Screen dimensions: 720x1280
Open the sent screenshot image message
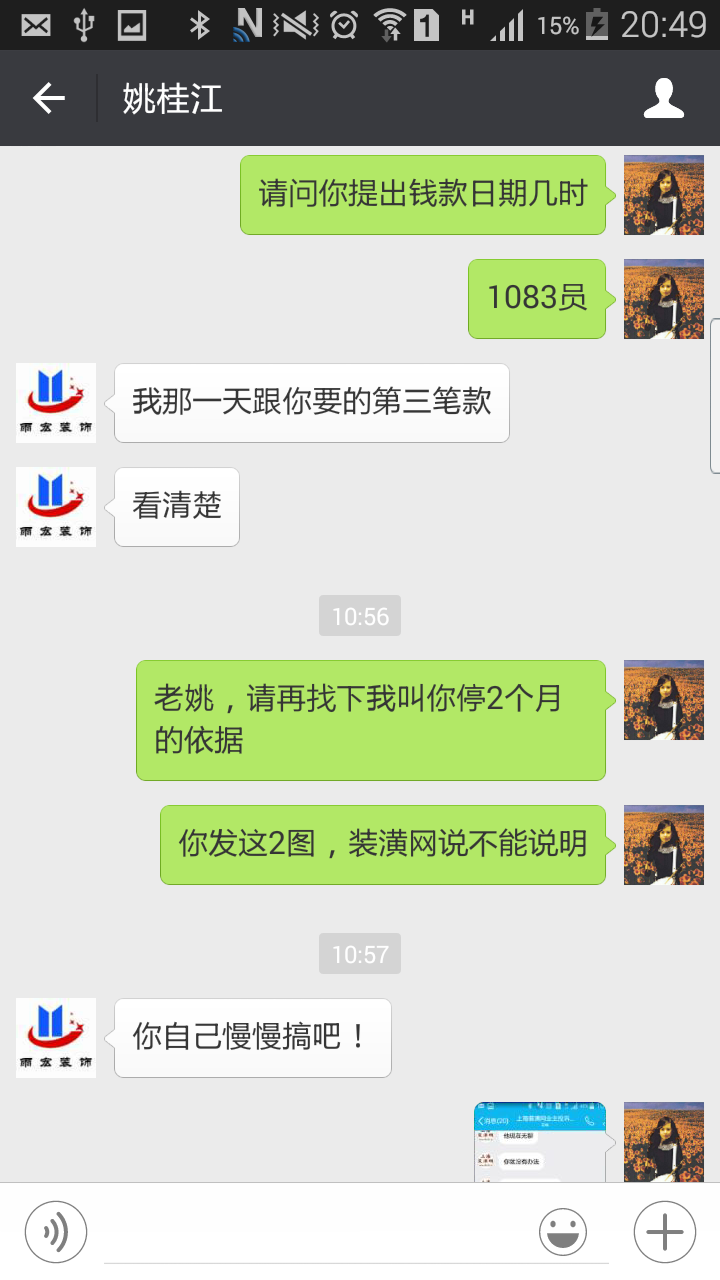tap(540, 1142)
